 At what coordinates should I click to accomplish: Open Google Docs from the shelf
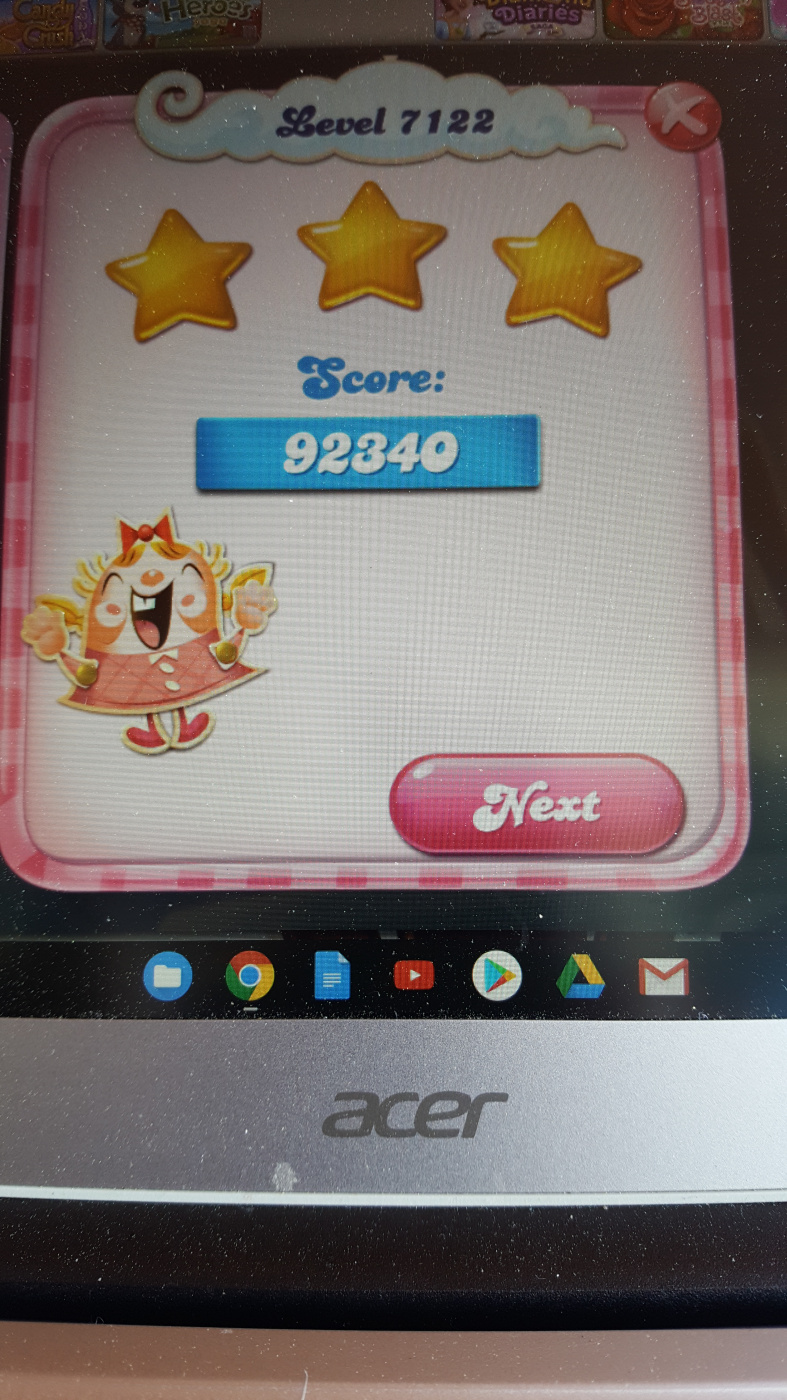(x=332, y=976)
